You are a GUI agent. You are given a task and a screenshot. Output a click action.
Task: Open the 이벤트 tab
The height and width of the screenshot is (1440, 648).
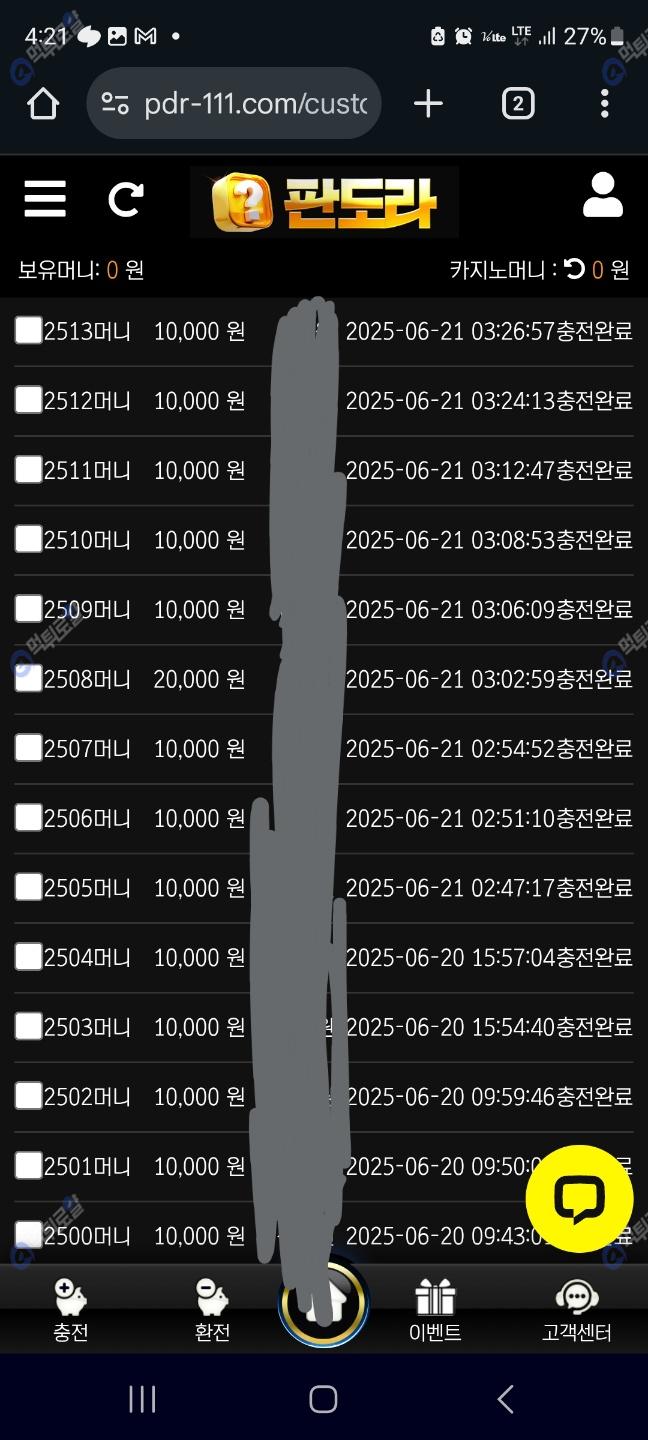[x=435, y=1311]
